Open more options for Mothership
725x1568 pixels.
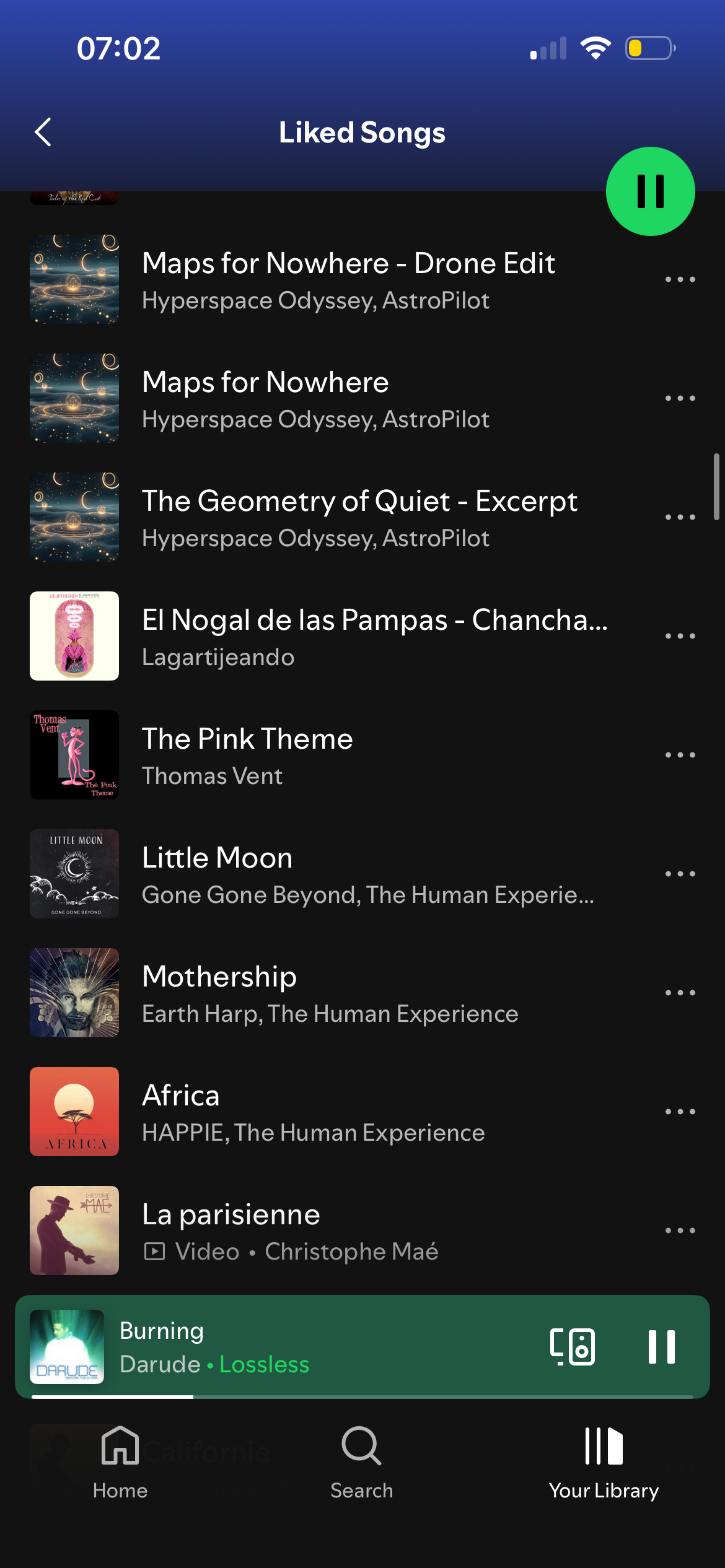(680, 993)
